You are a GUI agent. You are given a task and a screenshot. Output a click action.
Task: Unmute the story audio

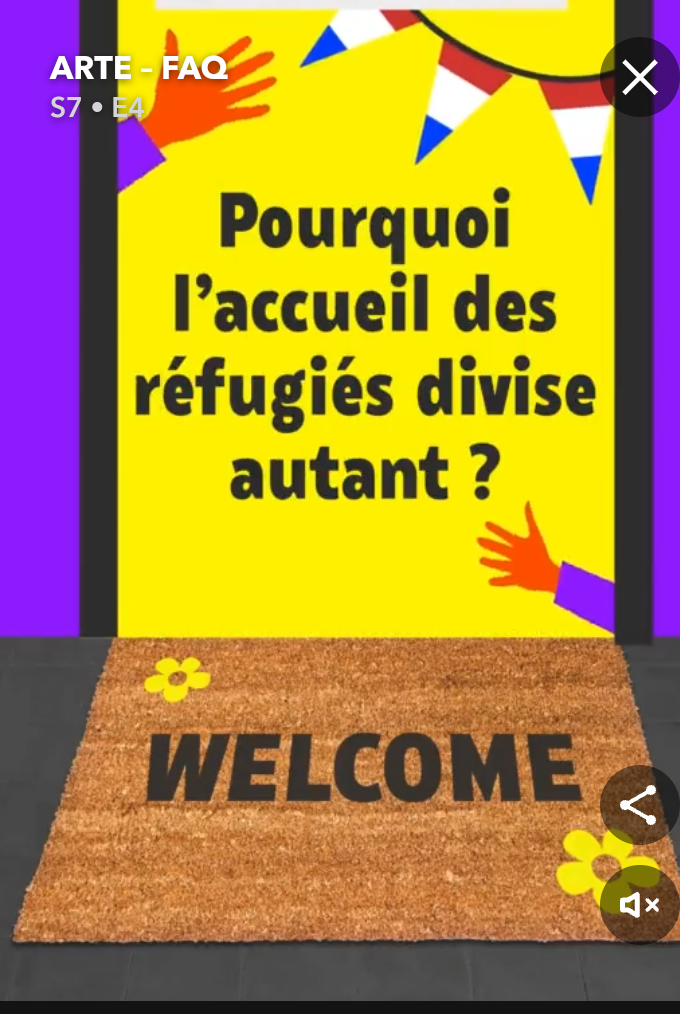click(638, 905)
